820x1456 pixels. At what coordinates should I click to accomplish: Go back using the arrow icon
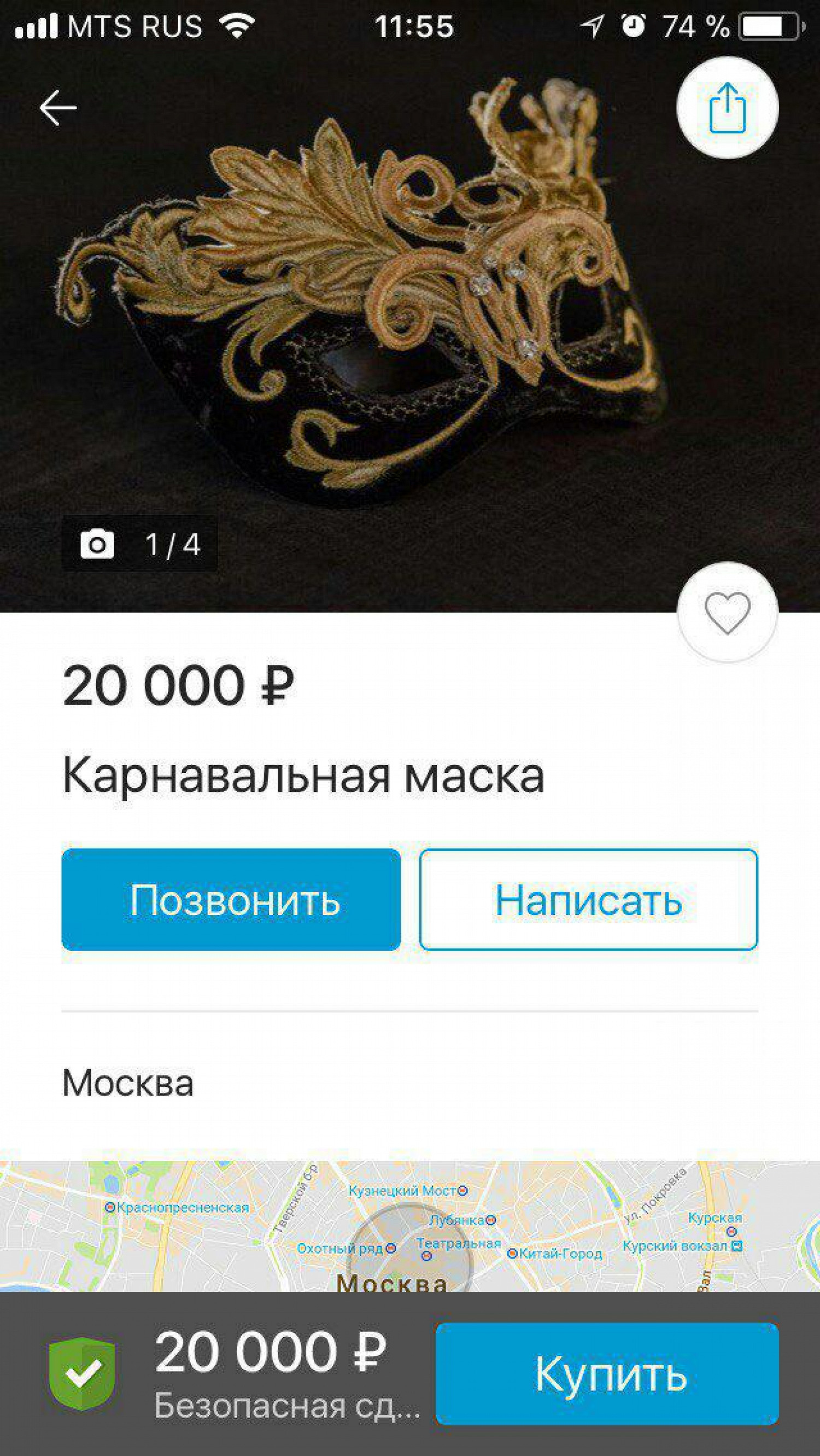tap(58, 107)
